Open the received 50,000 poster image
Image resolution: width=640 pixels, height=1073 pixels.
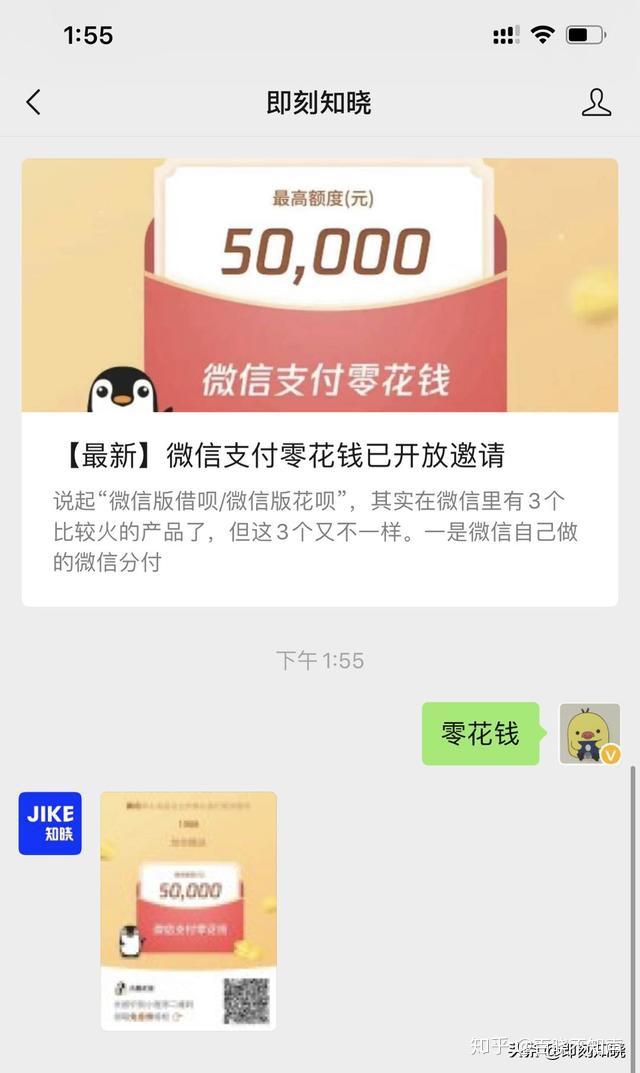[x=188, y=910]
